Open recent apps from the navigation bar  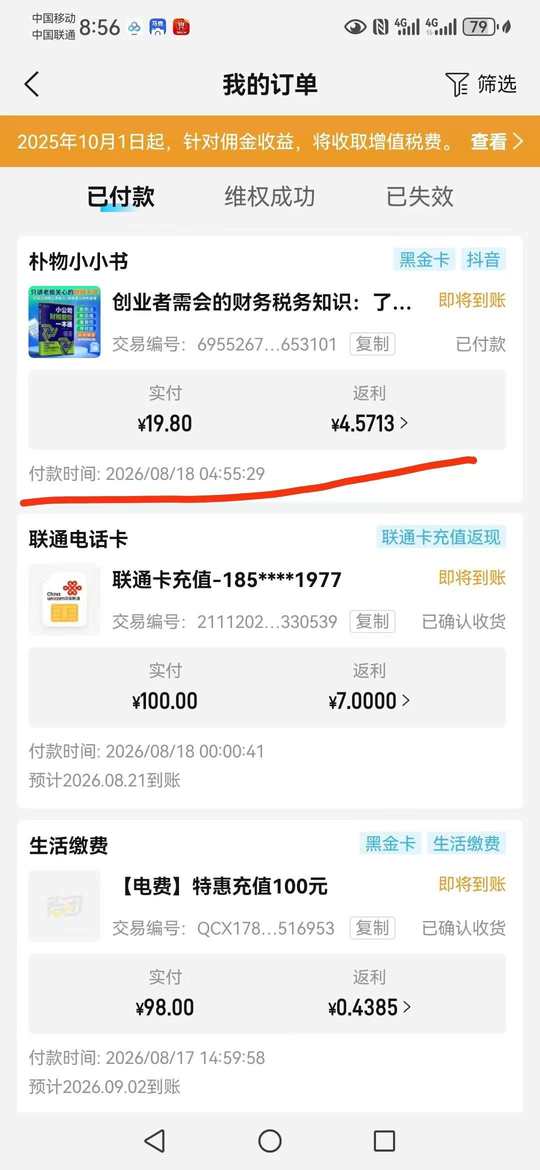pyautogui.click(x=384, y=1140)
